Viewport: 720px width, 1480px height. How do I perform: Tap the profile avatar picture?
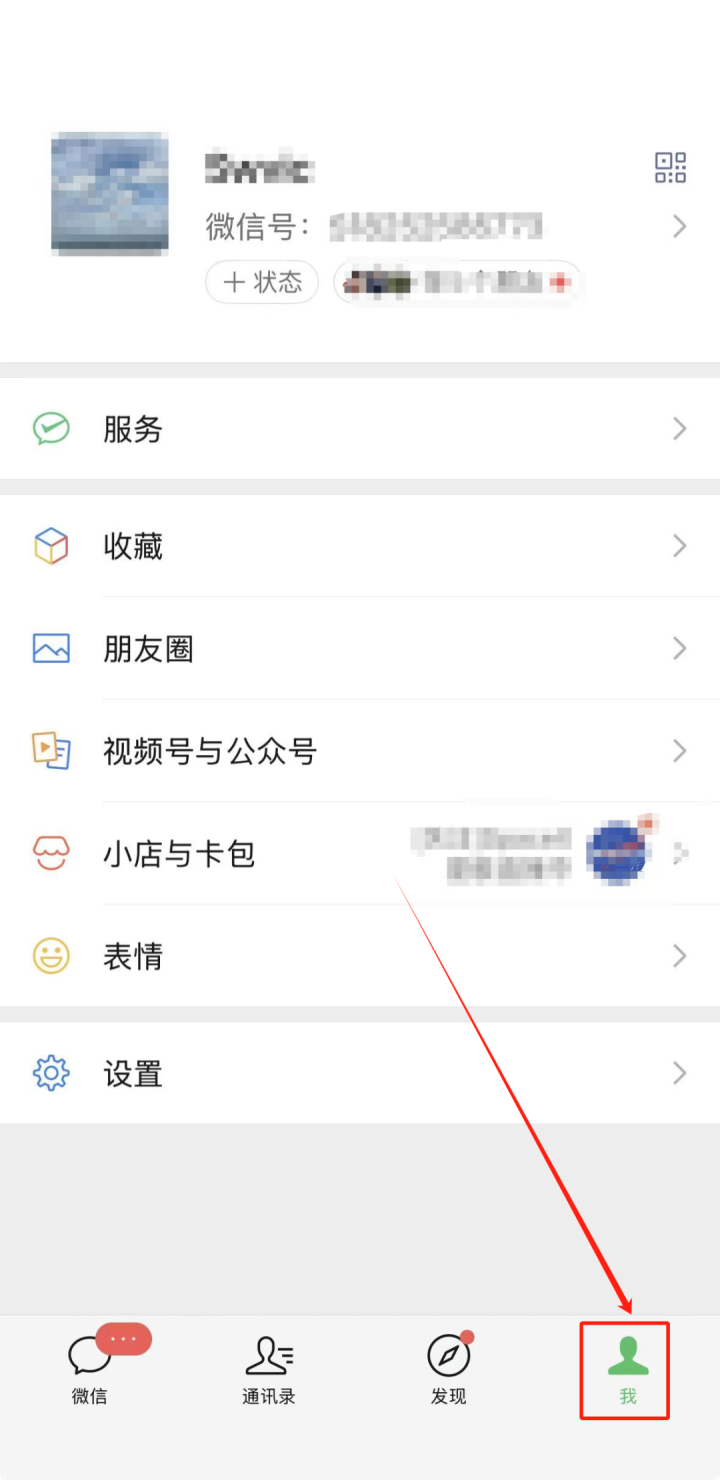(110, 192)
